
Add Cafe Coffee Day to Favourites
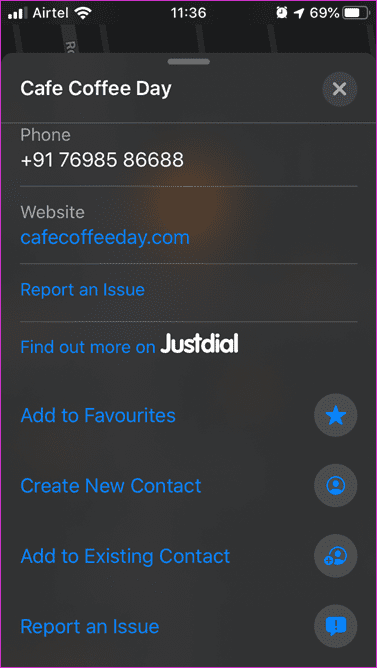click(x=188, y=415)
